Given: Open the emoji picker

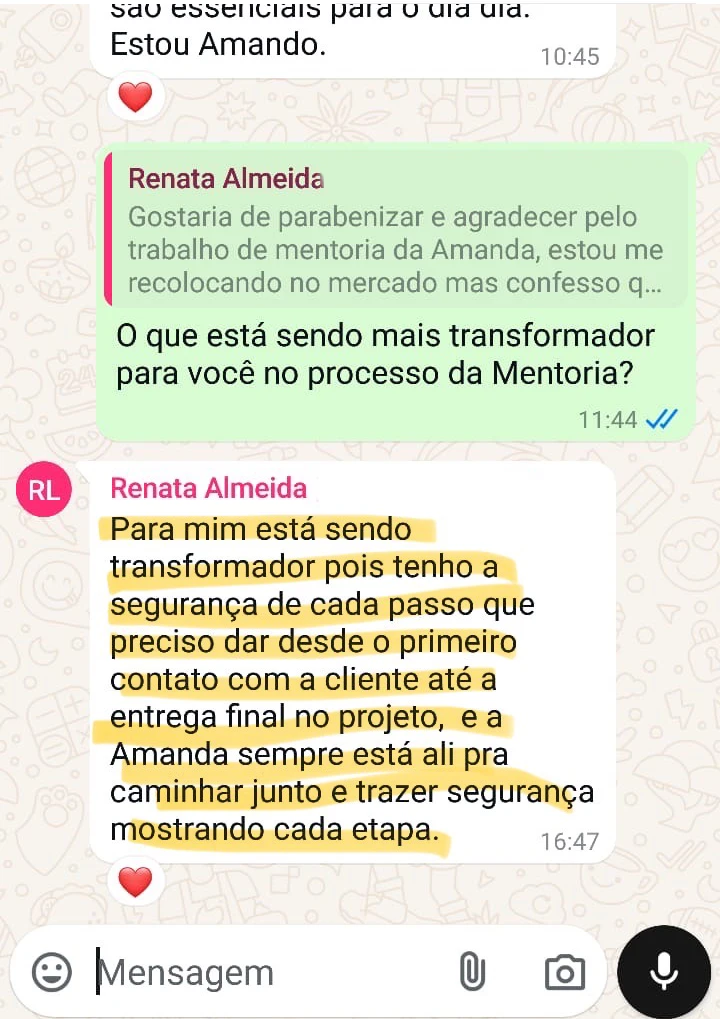Looking at the screenshot, I should (x=51, y=972).
